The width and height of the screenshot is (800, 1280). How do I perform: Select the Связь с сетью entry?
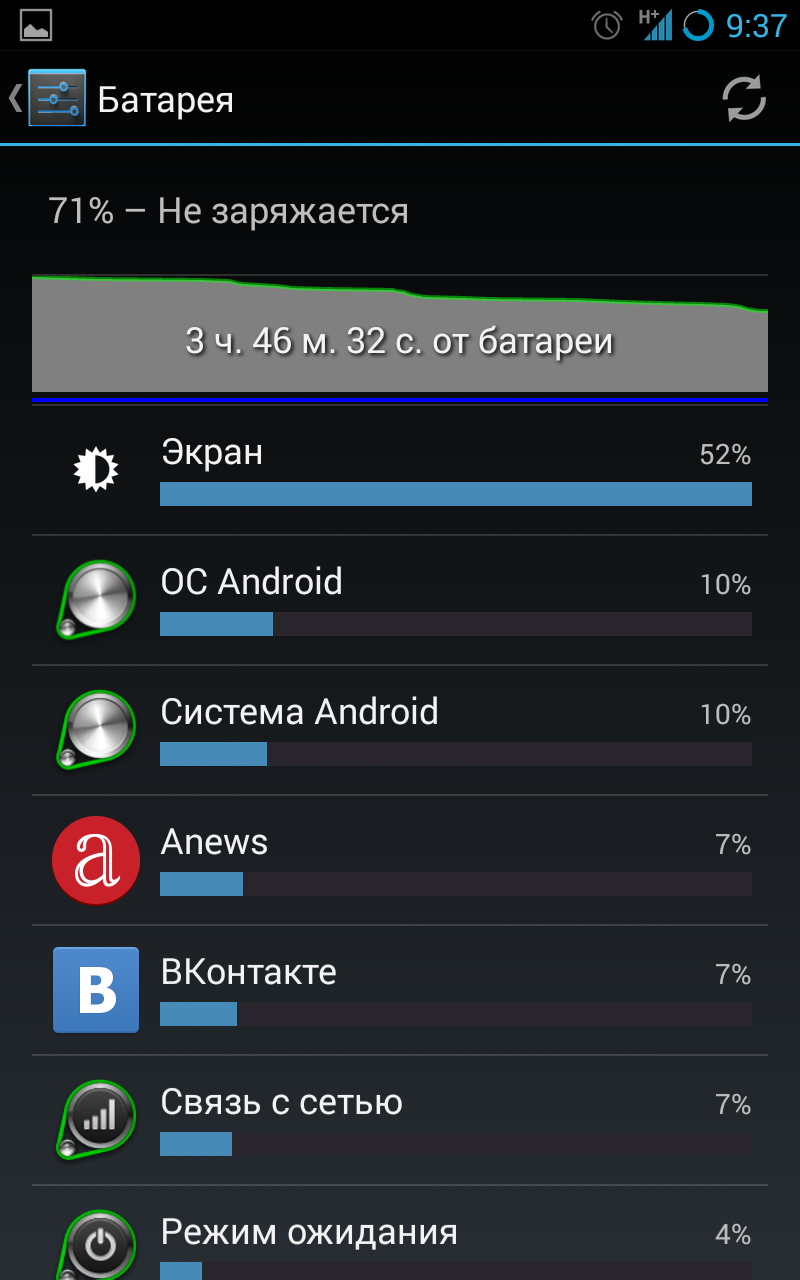pyautogui.click(x=400, y=1120)
